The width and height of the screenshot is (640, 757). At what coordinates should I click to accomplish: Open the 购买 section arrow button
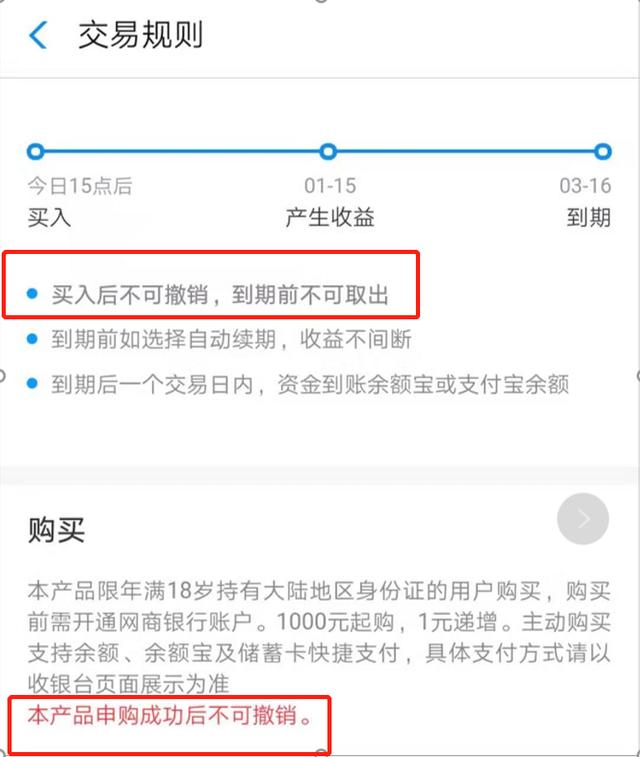pyautogui.click(x=583, y=519)
